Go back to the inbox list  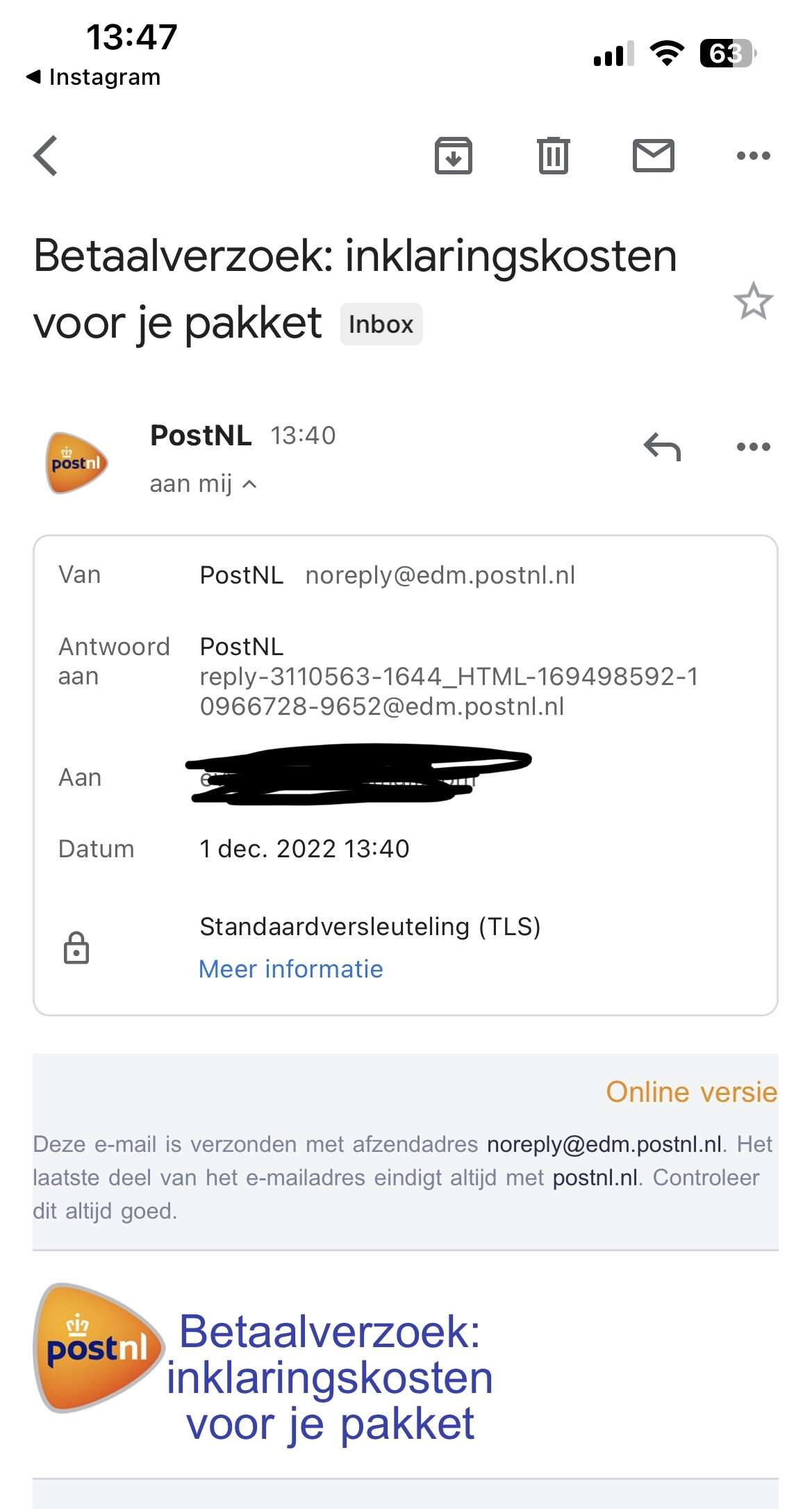(45, 156)
